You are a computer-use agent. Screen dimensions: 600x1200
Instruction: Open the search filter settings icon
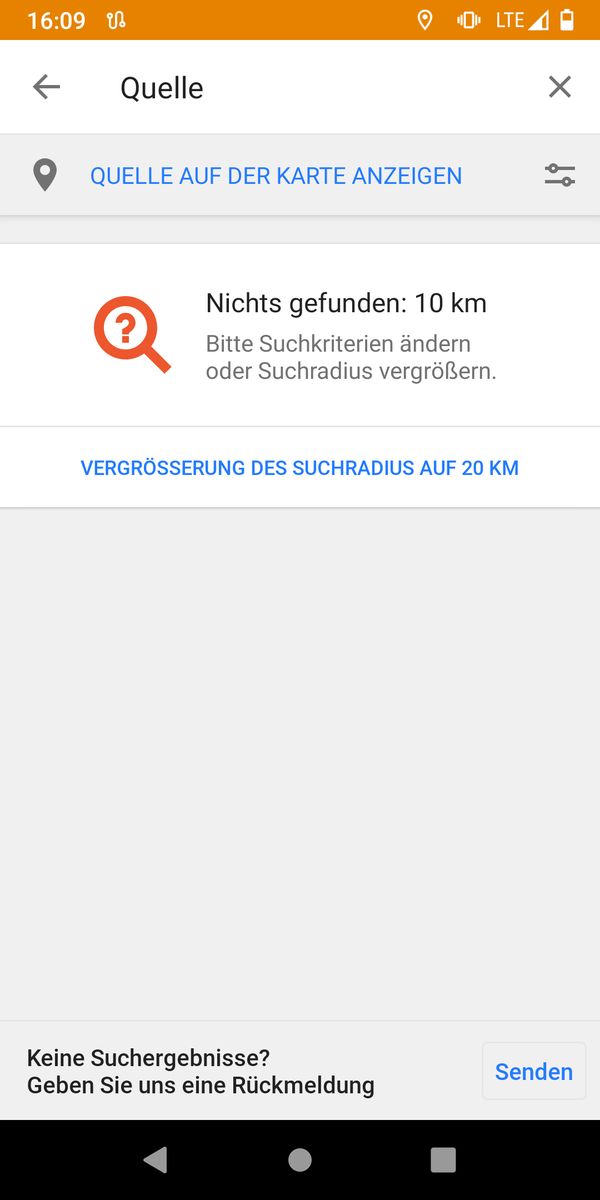559,176
